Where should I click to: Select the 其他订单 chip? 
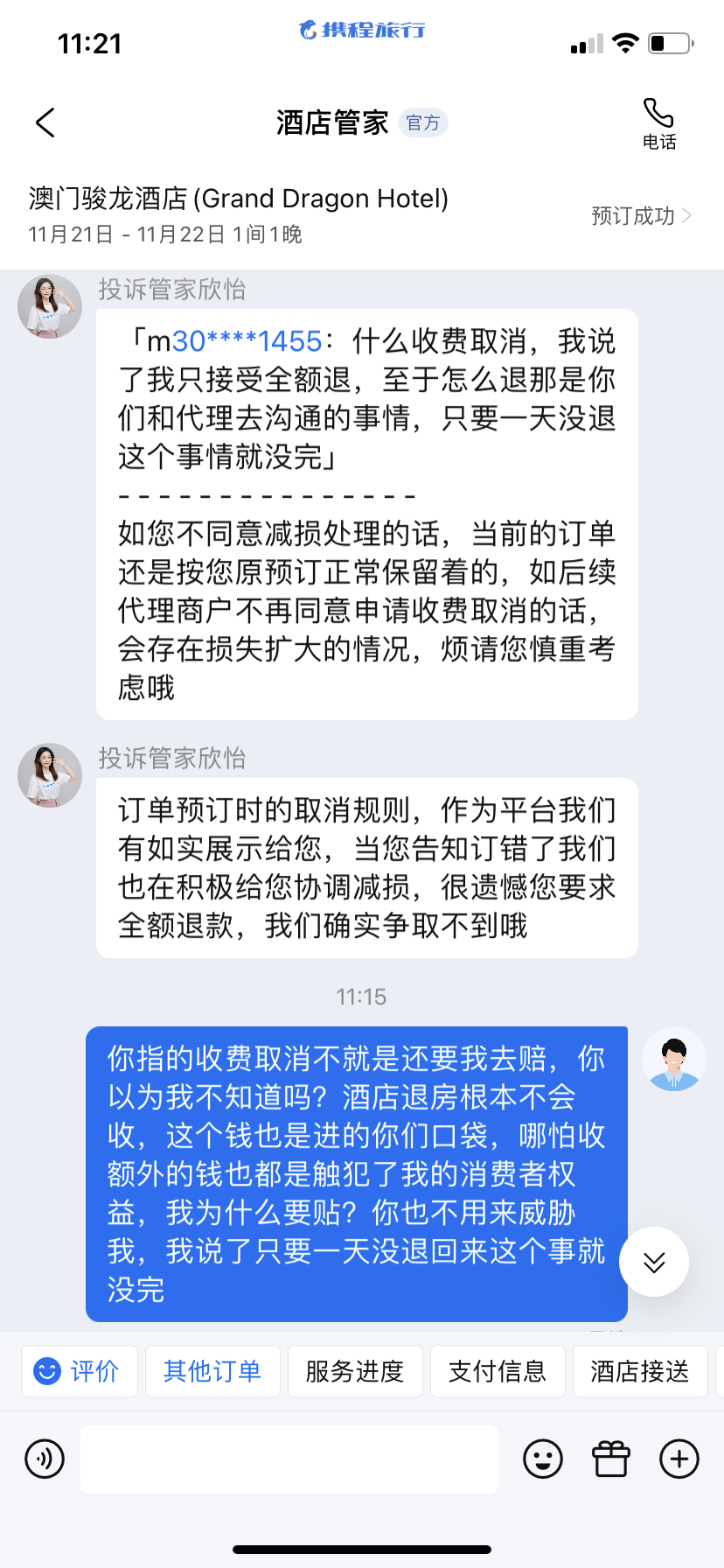pos(212,1370)
